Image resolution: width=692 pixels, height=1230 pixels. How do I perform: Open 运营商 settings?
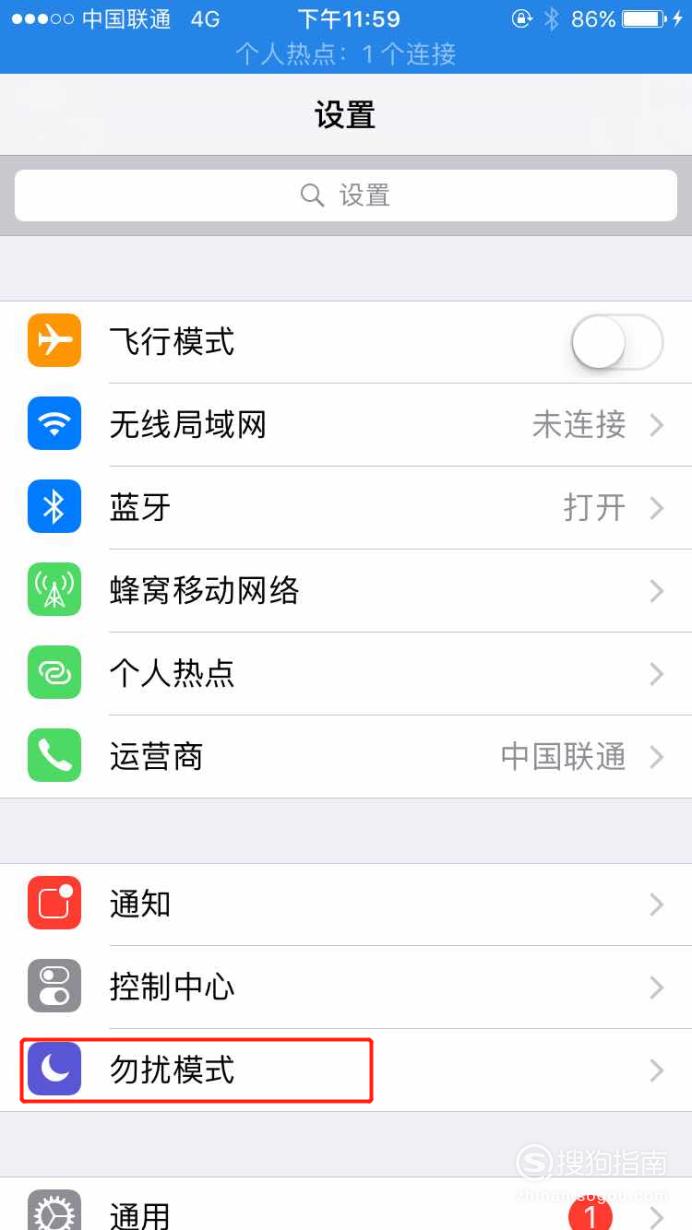[346, 757]
